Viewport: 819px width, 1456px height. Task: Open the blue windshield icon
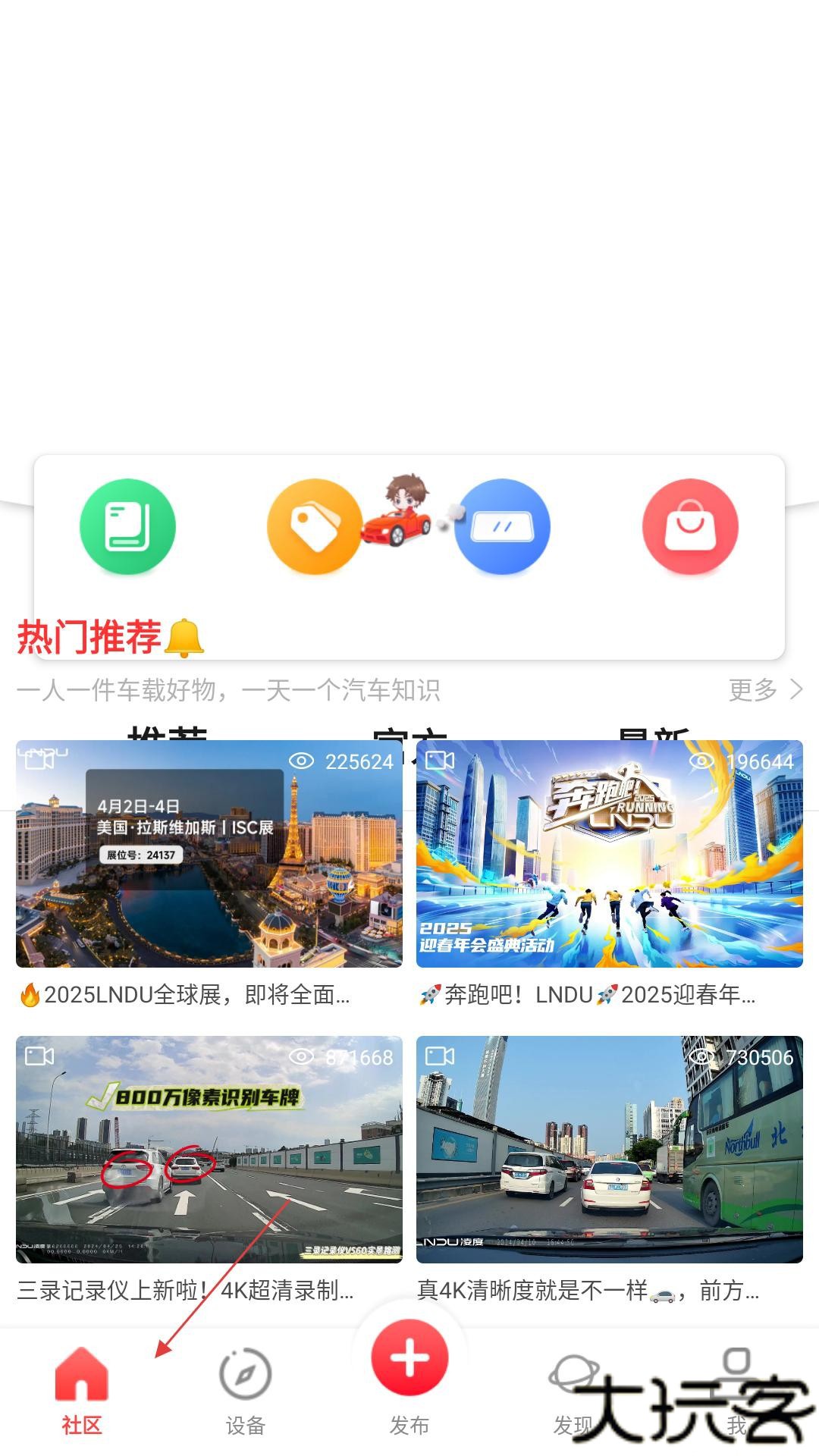click(x=502, y=527)
